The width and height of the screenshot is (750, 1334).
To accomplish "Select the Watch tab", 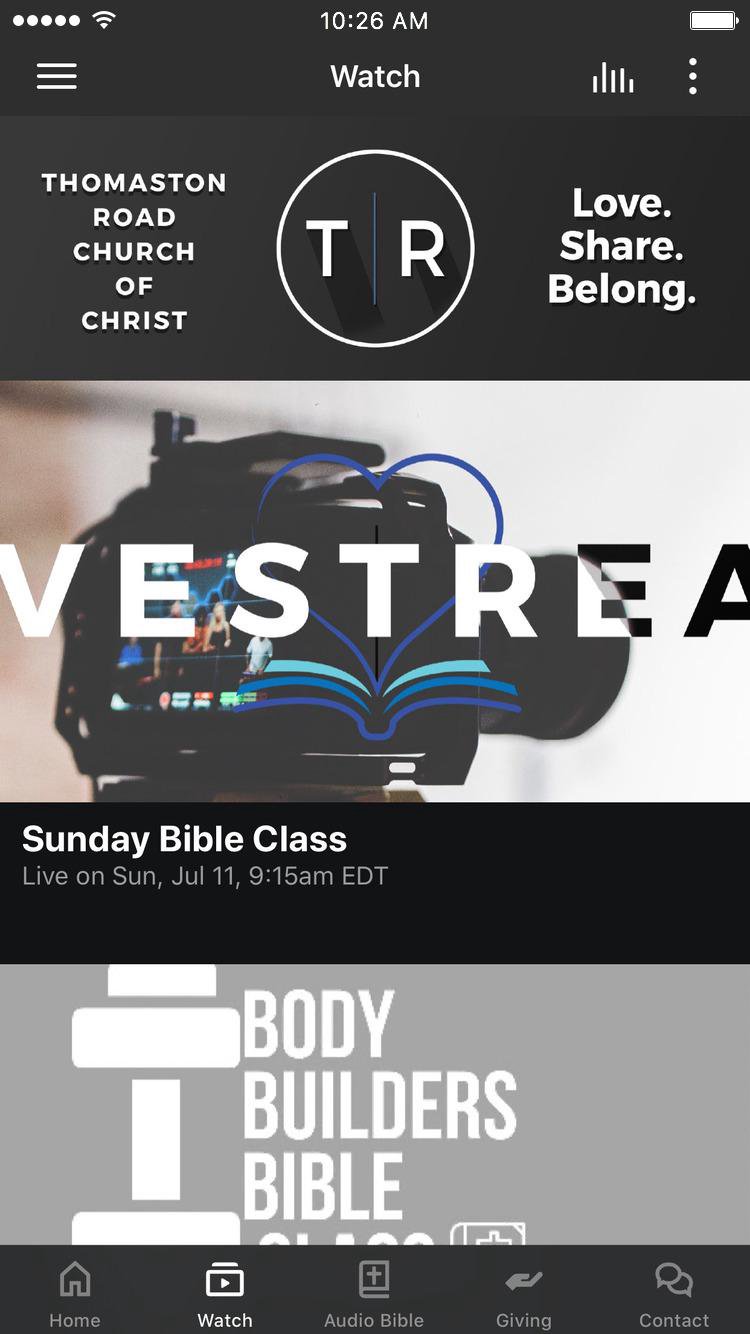I will 225,1293.
